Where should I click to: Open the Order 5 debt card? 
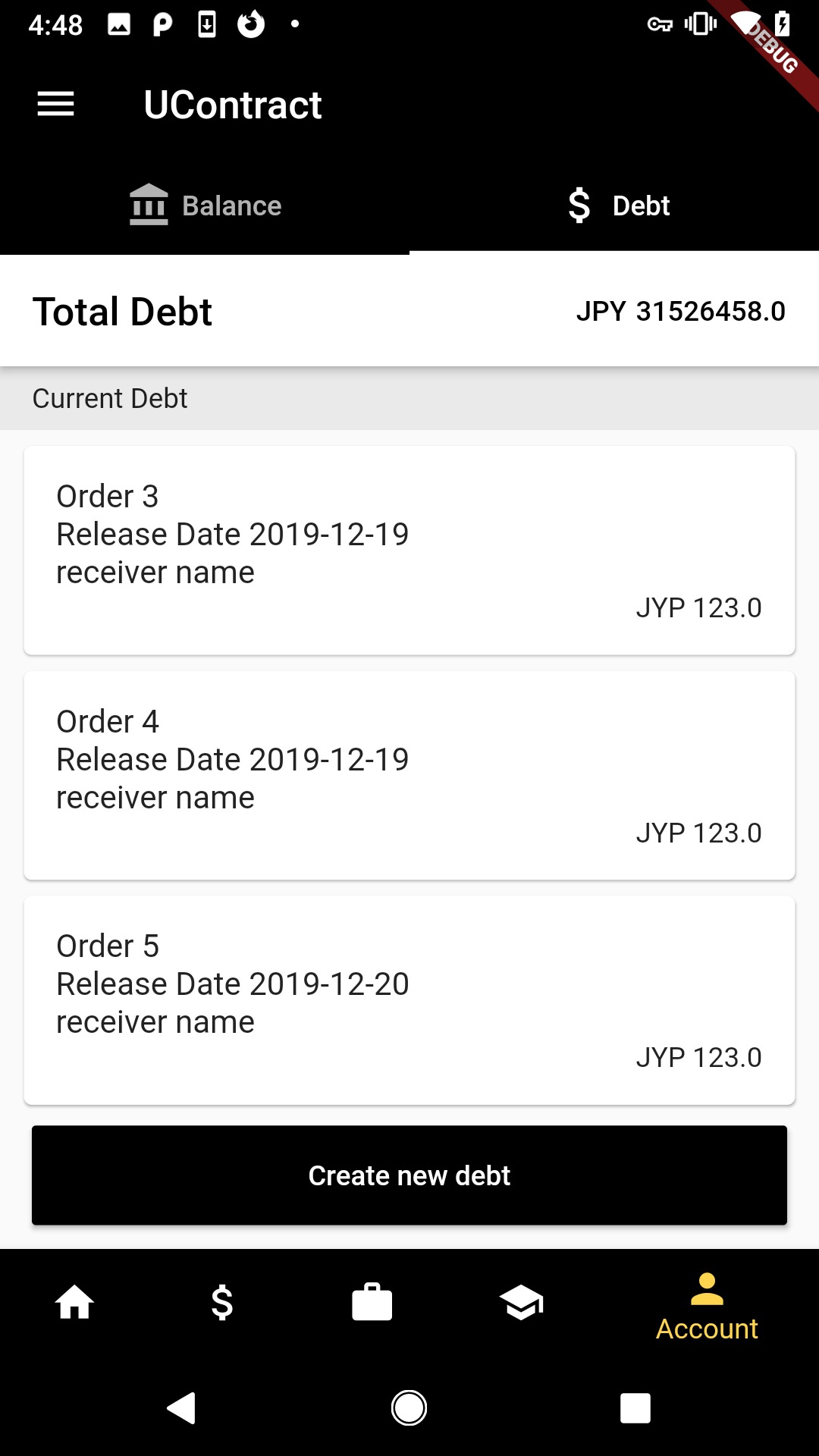409,1000
